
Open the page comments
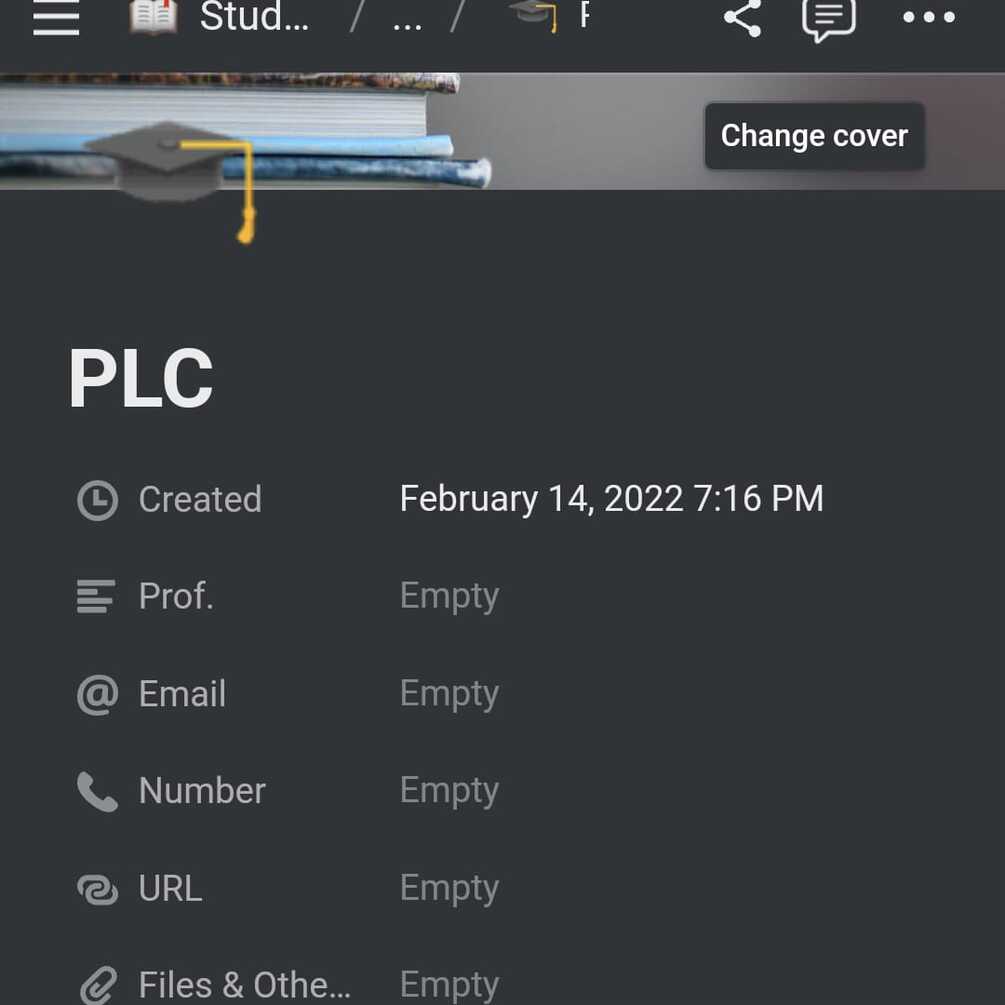(x=829, y=18)
